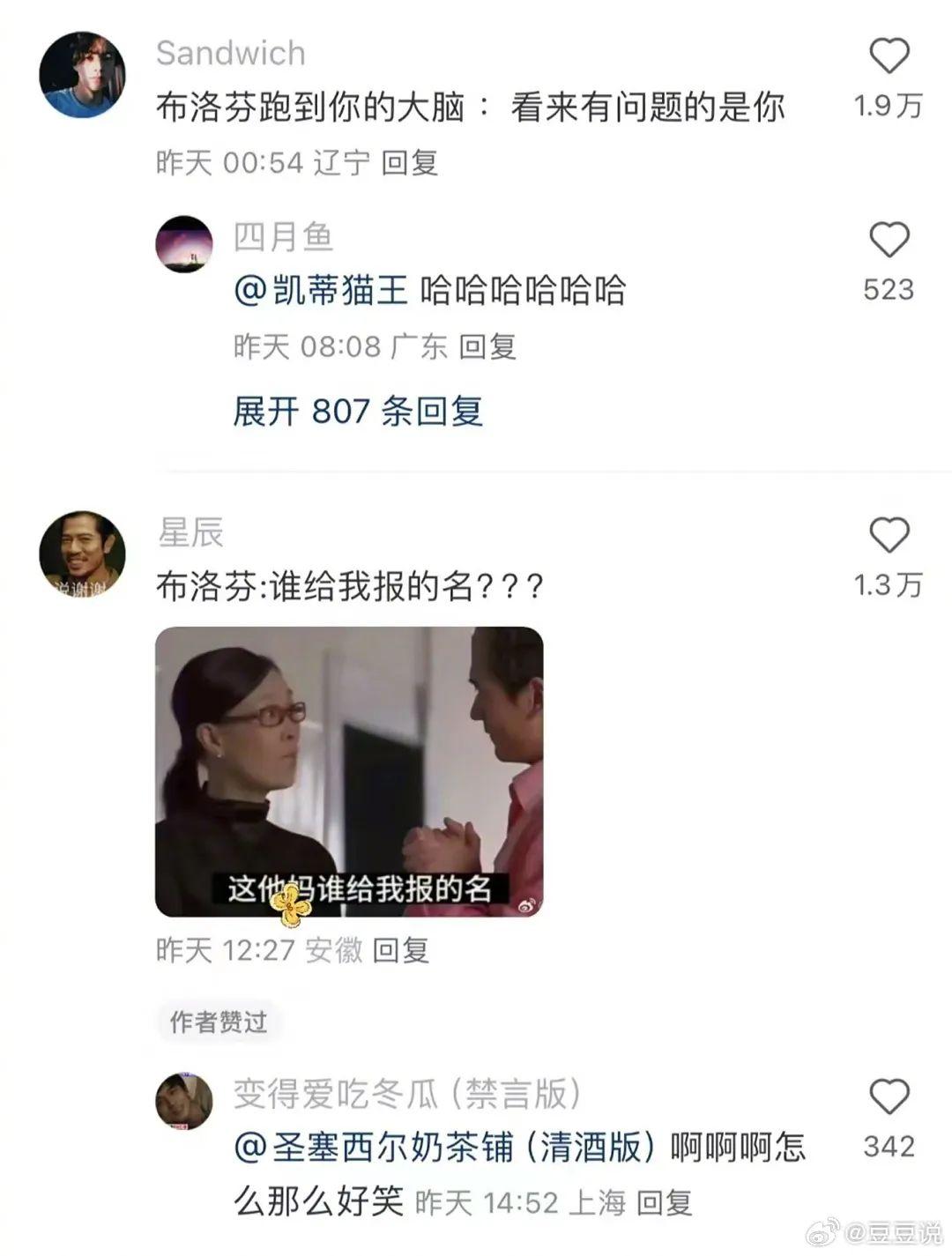Expand the 807 more replies
Screen dimensions: 952x1256
[x=358, y=411]
